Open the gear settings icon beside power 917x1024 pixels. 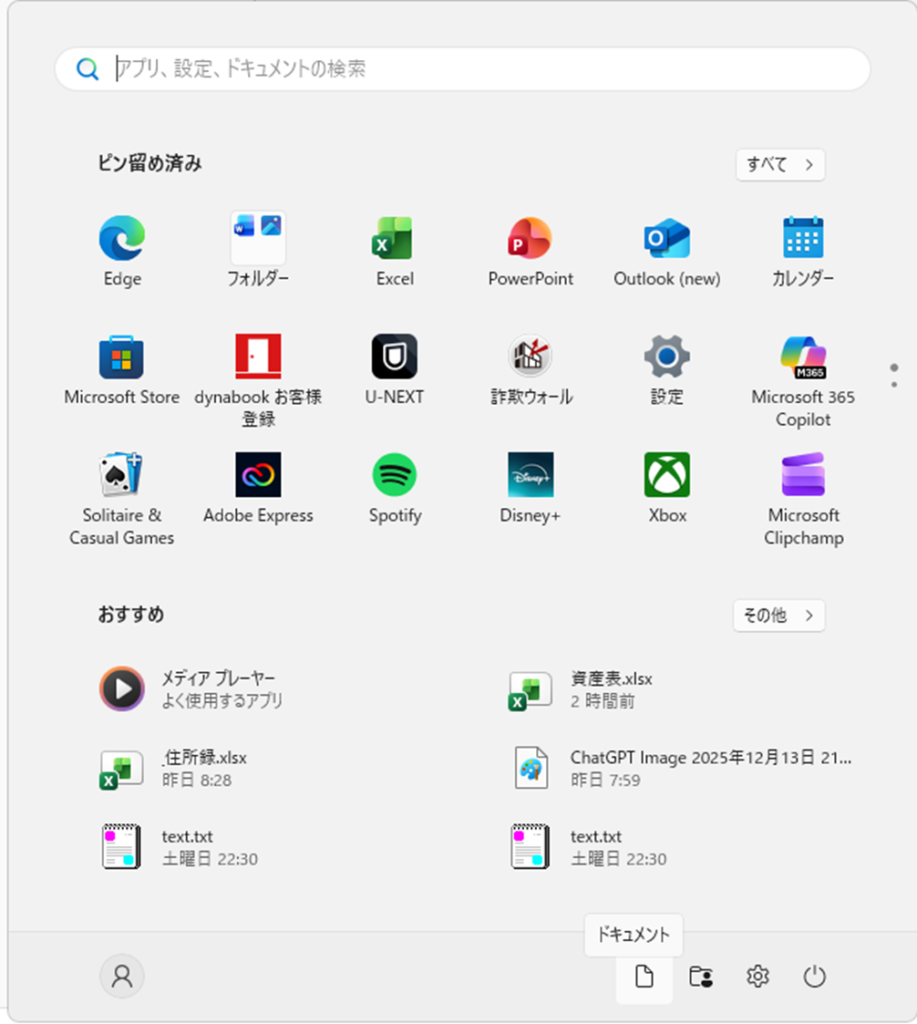pos(758,976)
